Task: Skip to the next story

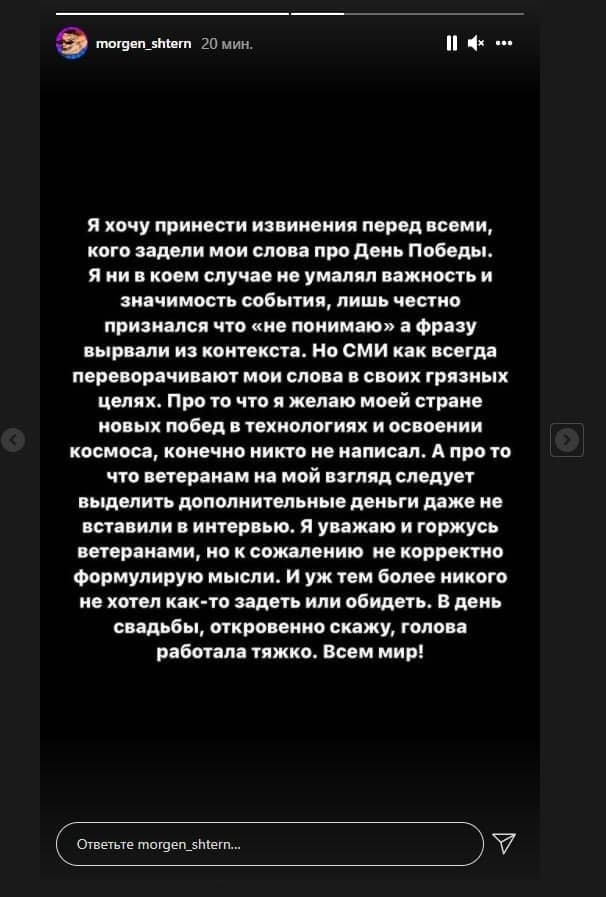Action: (567, 439)
